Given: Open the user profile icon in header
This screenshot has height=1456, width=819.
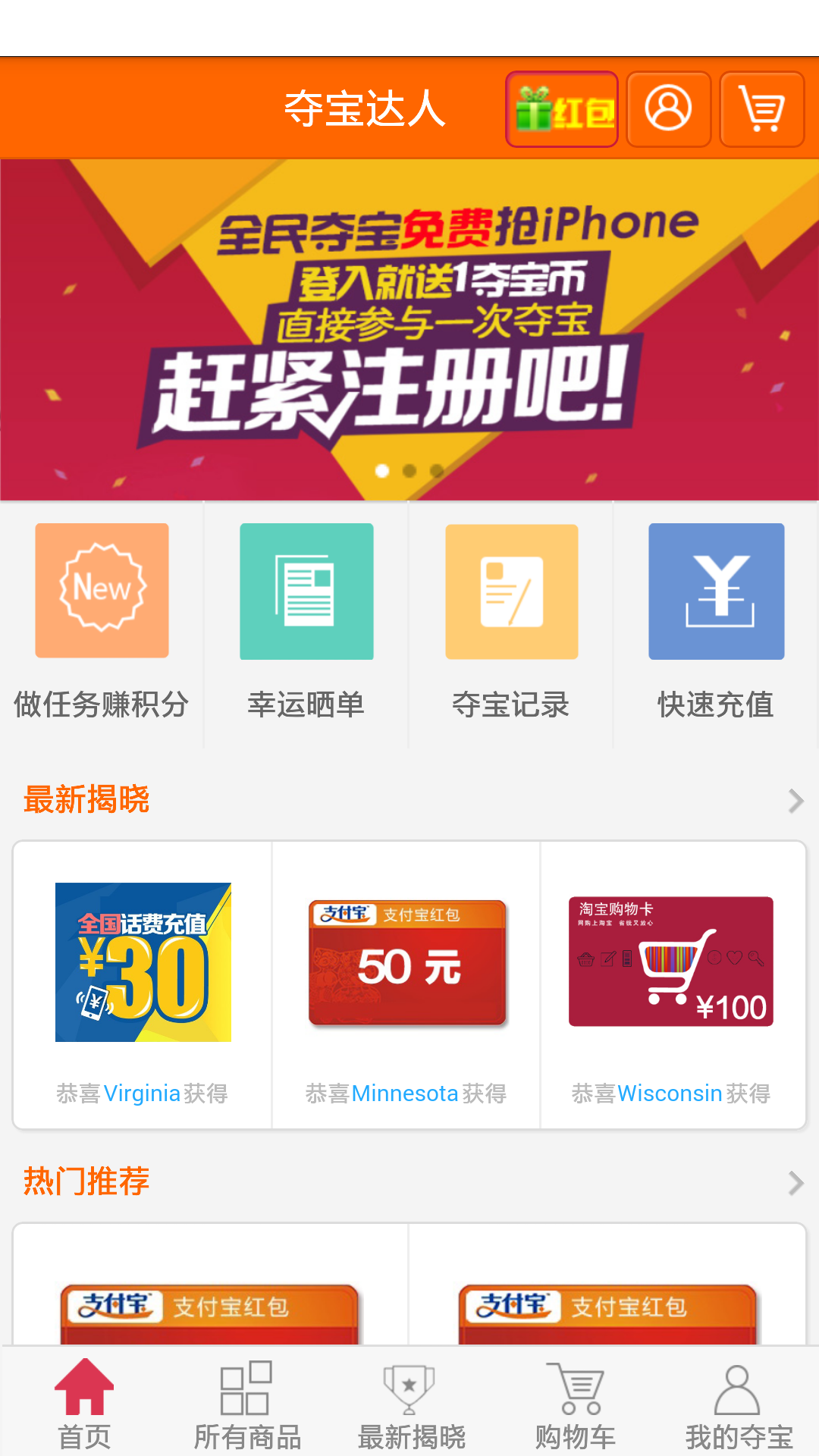Looking at the screenshot, I should [668, 109].
